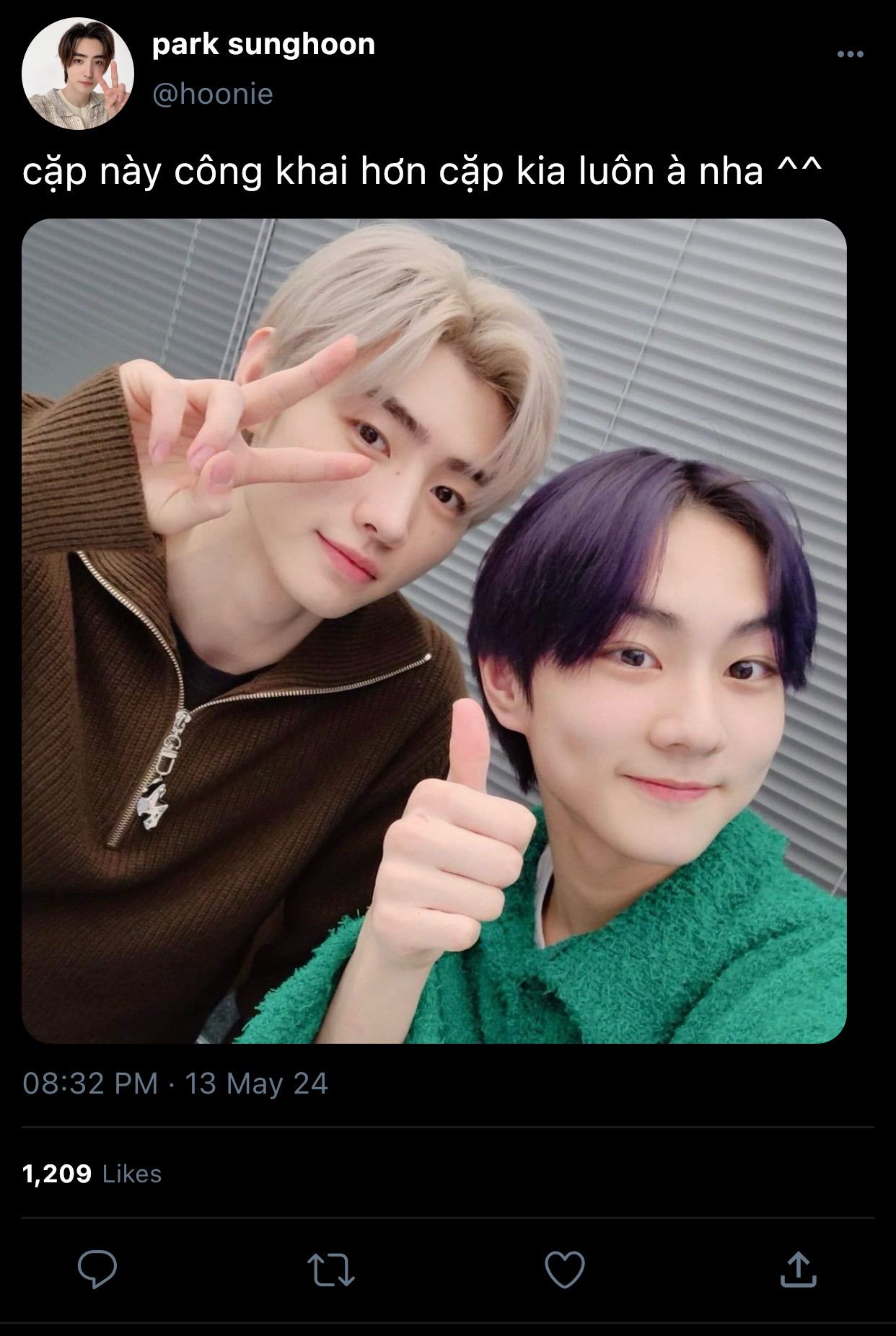Retweet this post
This screenshot has width=896, height=1336.
pyautogui.click(x=331, y=1270)
